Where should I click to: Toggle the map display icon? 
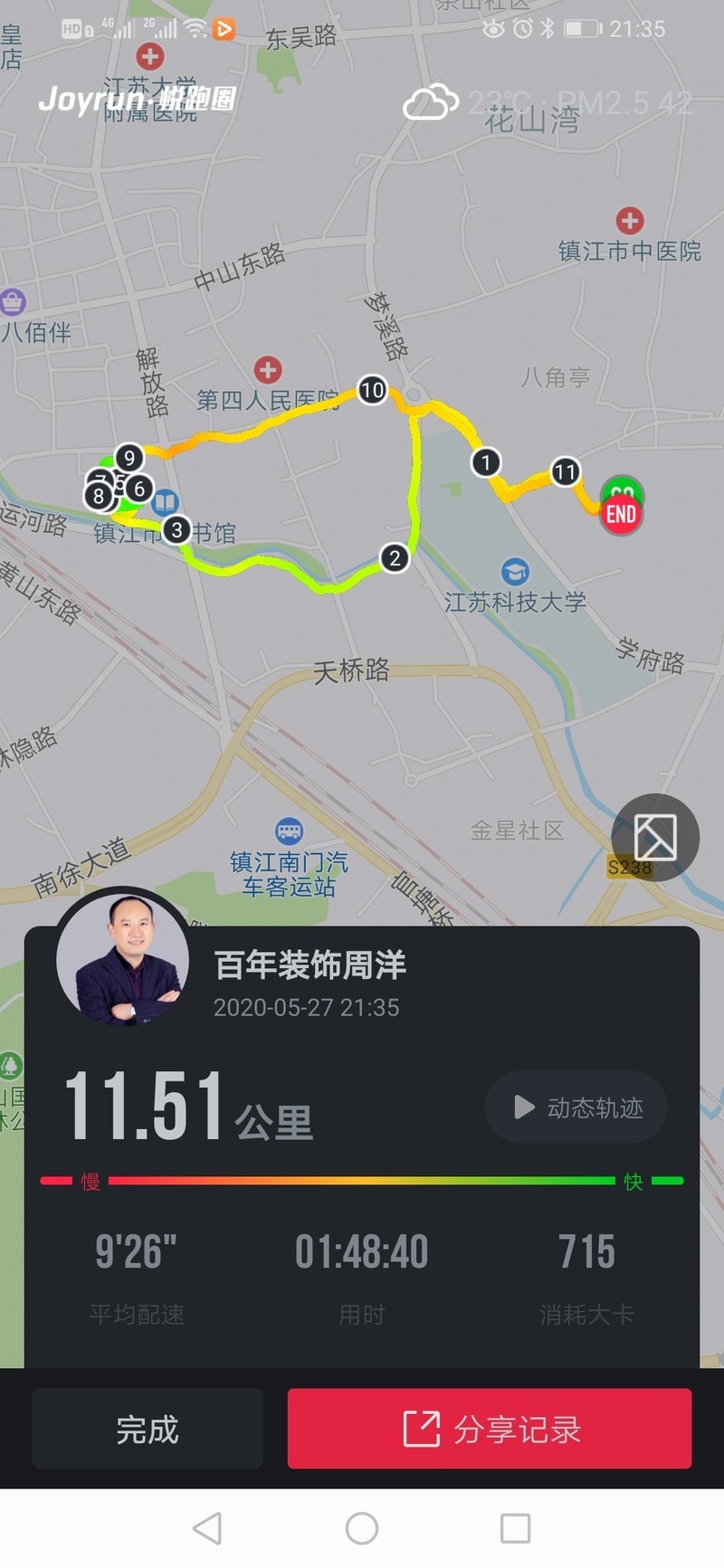tap(655, 838)
